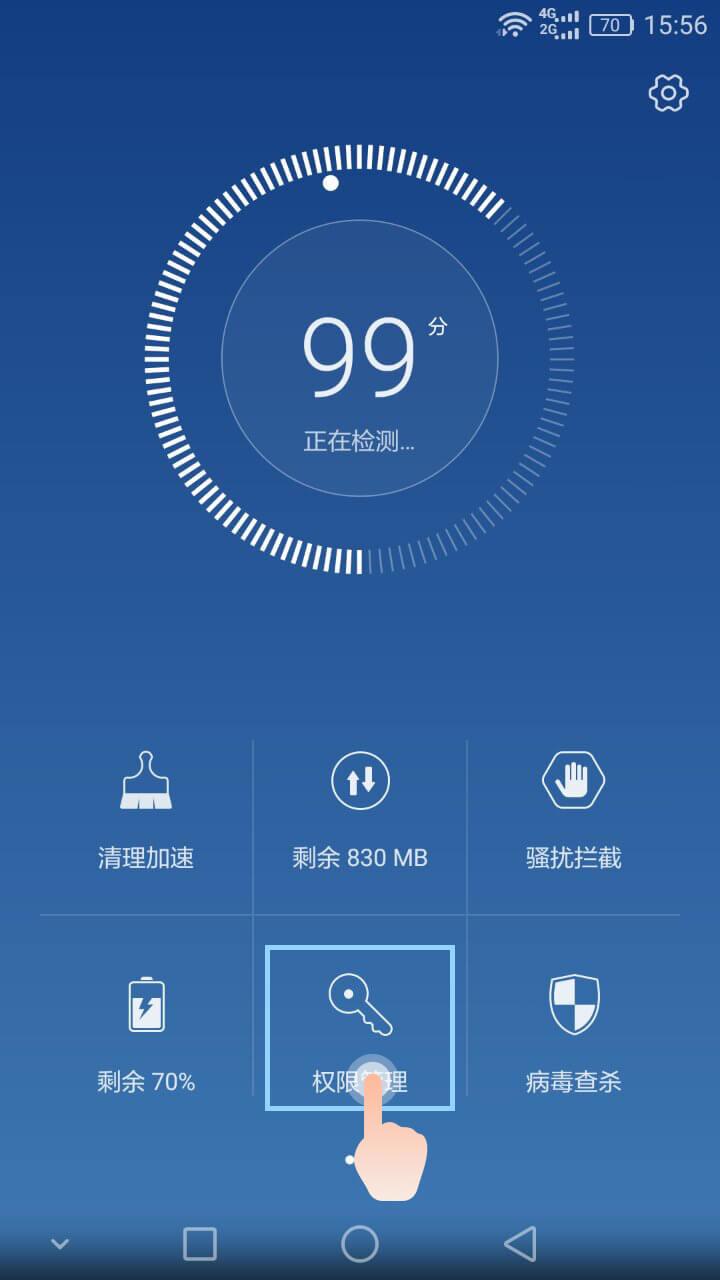Open the settings gear icon
The width and height of the screenshot is (720, 1280).
(668, 93)
